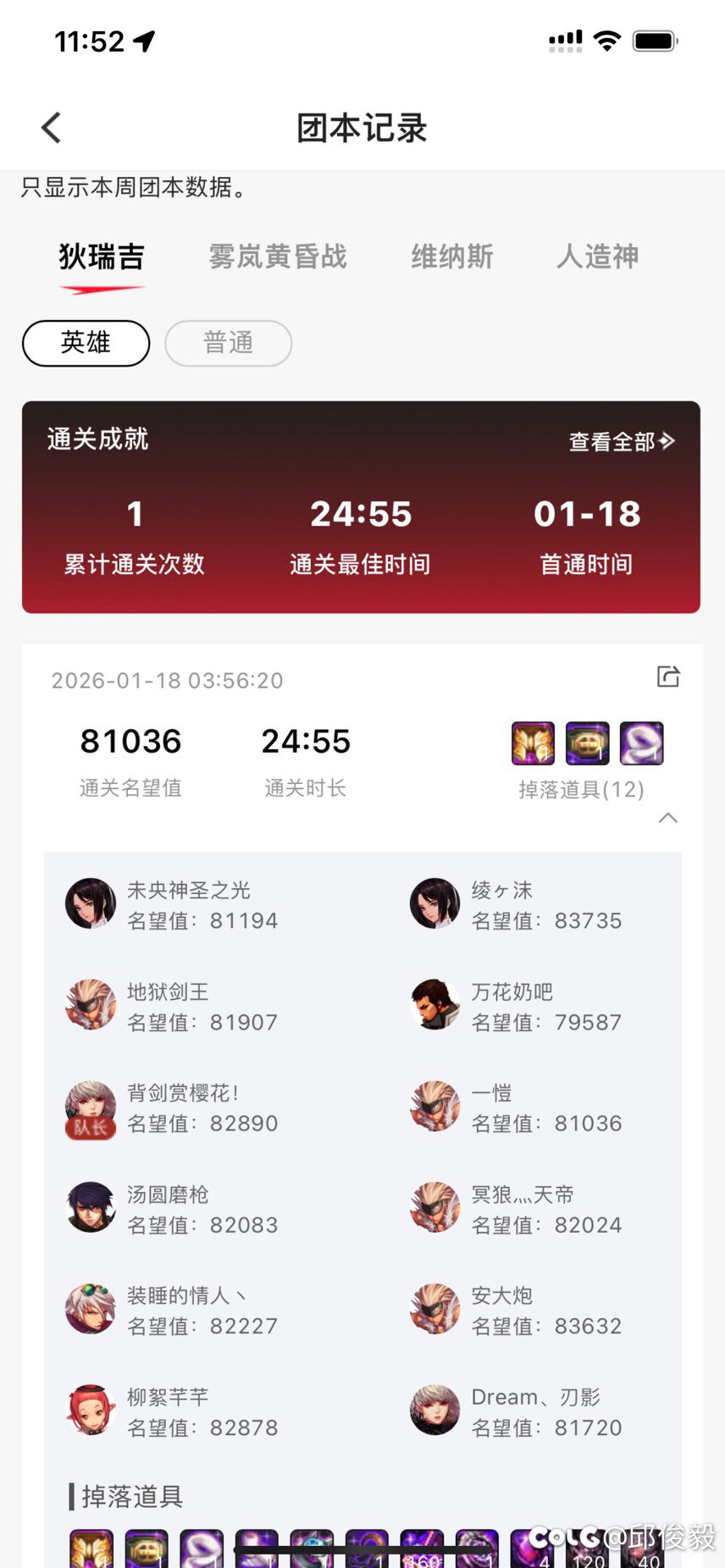Switch to the 雾岚黄昏战 tab

tap(278, 257)
